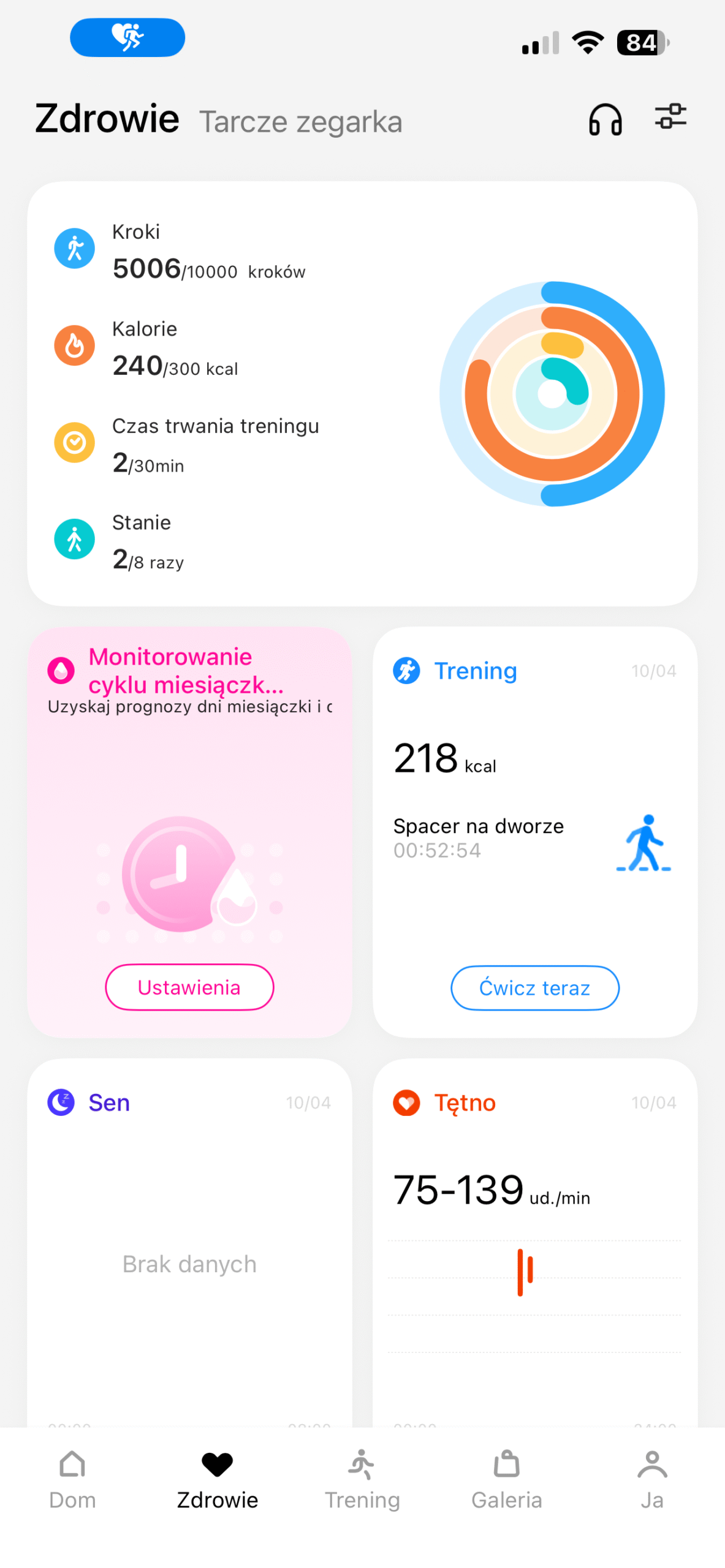Select the Zdrowie bottom tab
This screenshot has height=1568, width=725.
[217, 1479]
